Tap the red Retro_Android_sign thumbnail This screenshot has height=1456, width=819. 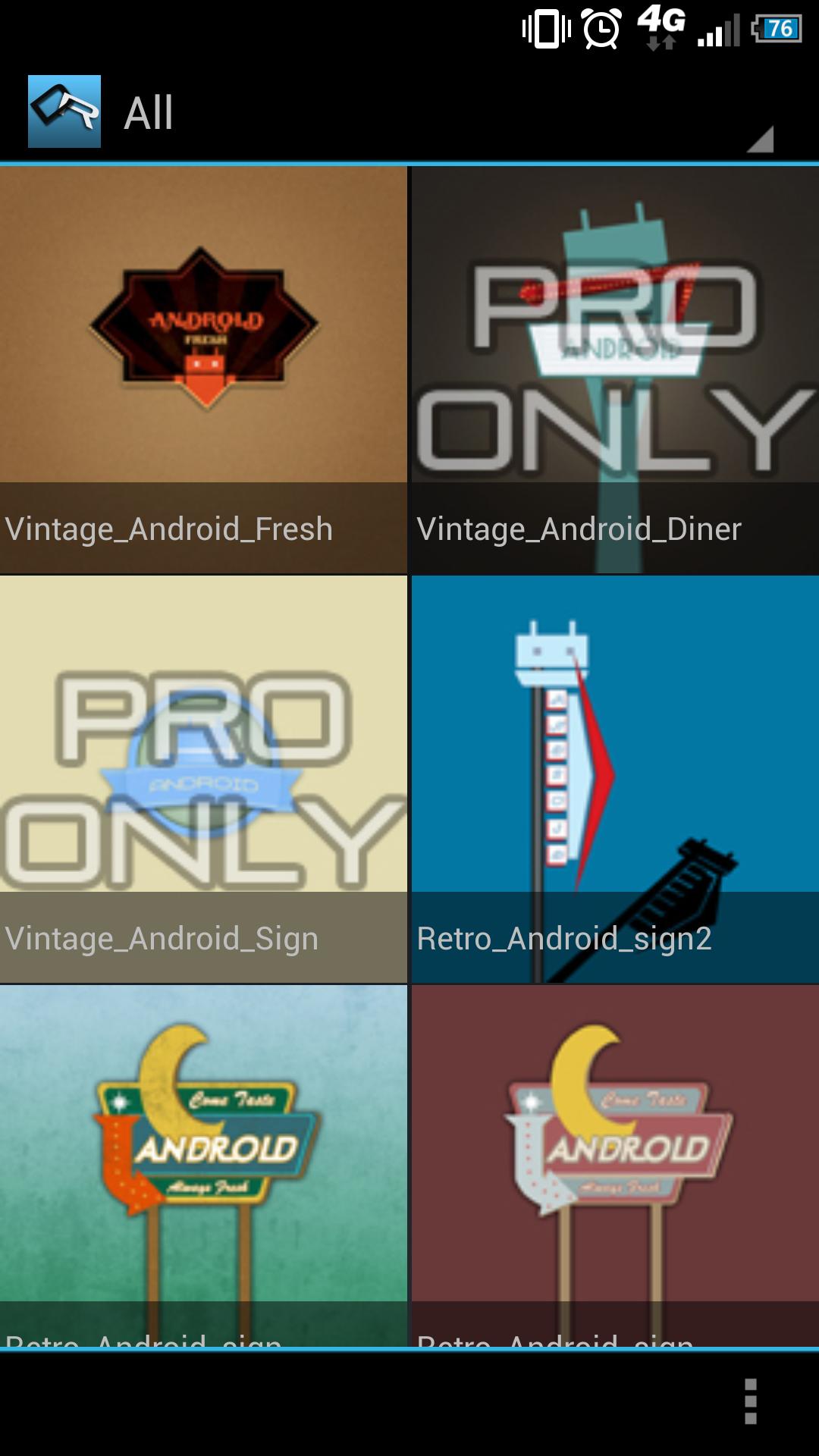(x=613, y=1153)
